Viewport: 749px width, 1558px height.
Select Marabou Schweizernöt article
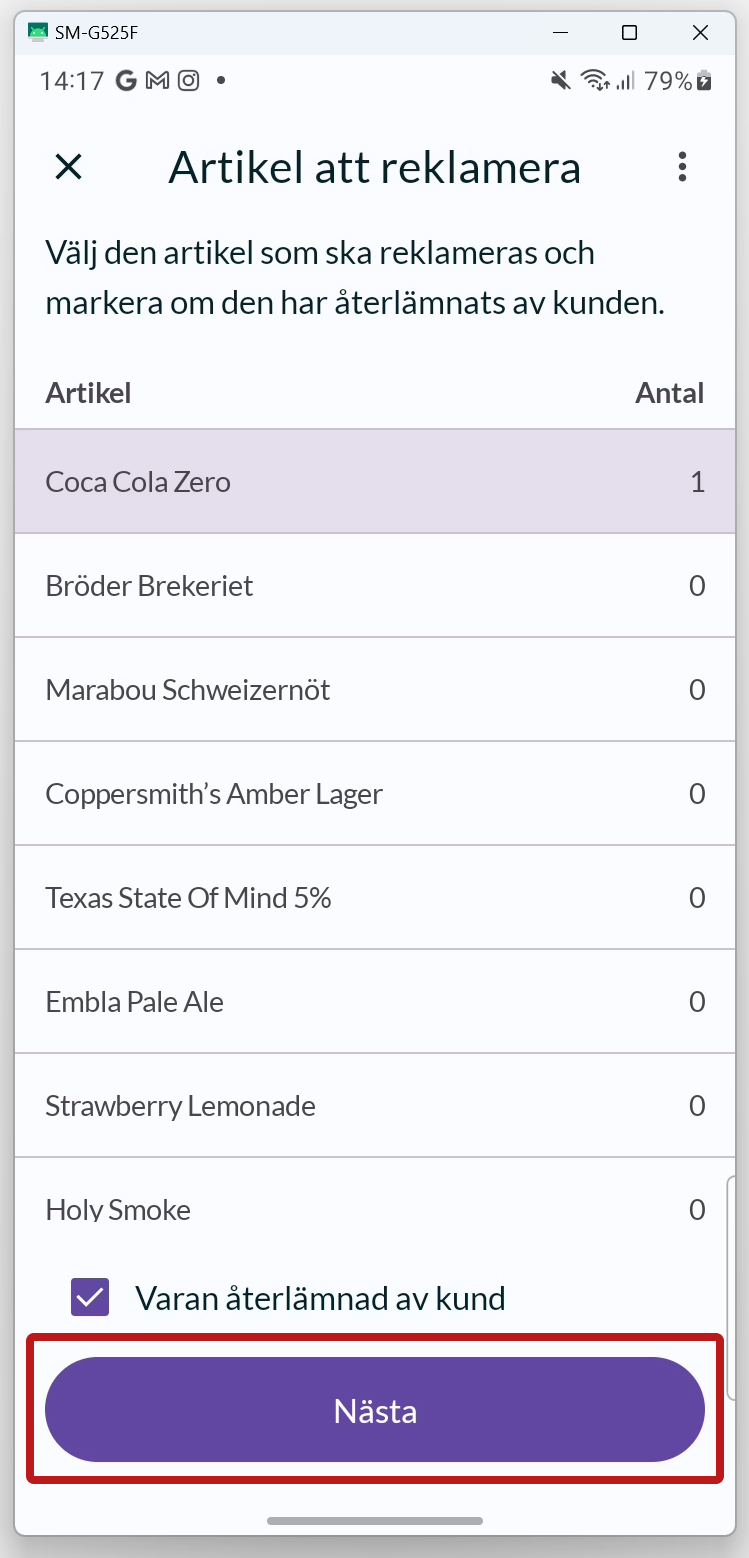[375, 690]
